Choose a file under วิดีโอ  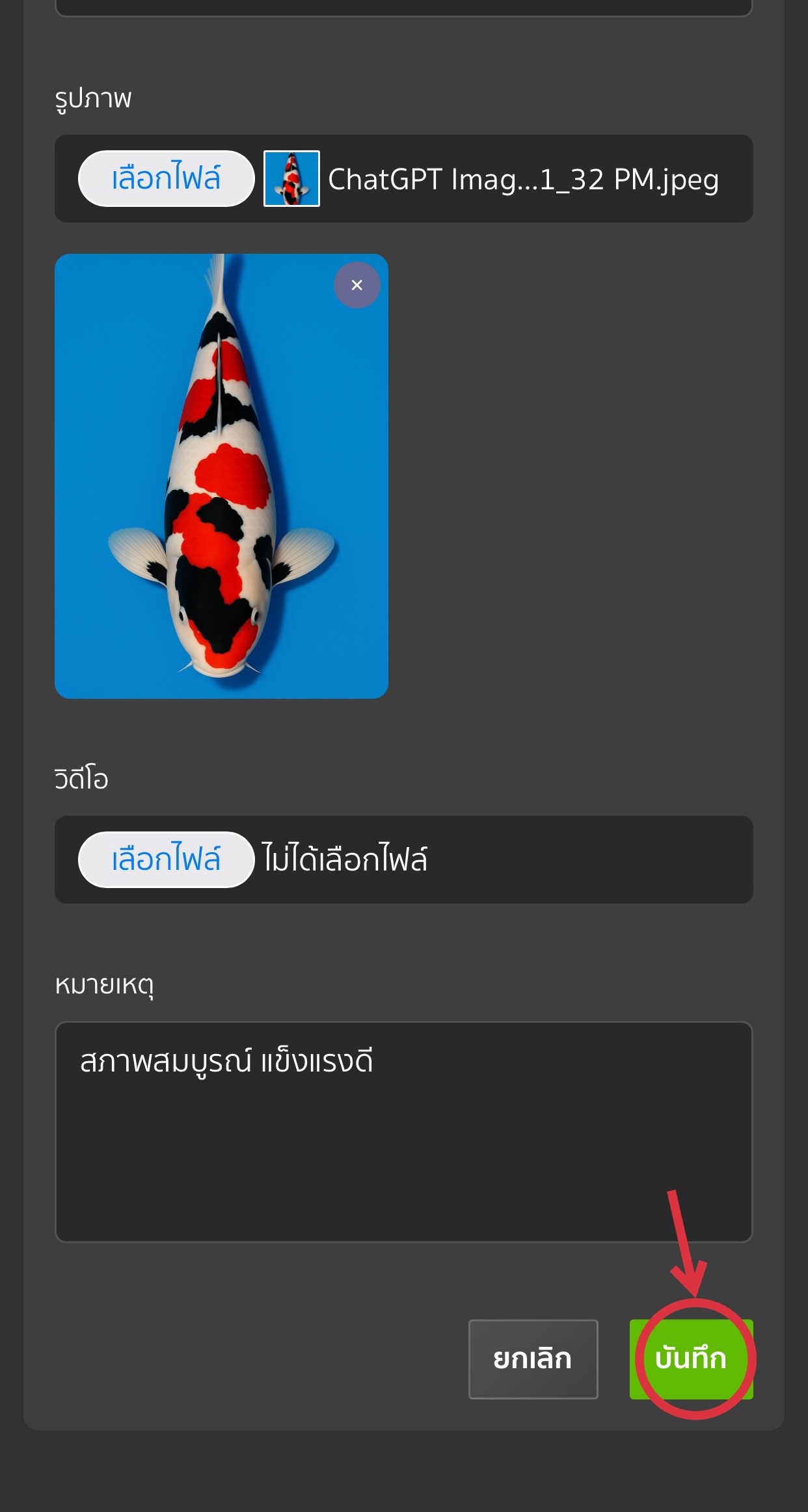(x=166, y=859)
